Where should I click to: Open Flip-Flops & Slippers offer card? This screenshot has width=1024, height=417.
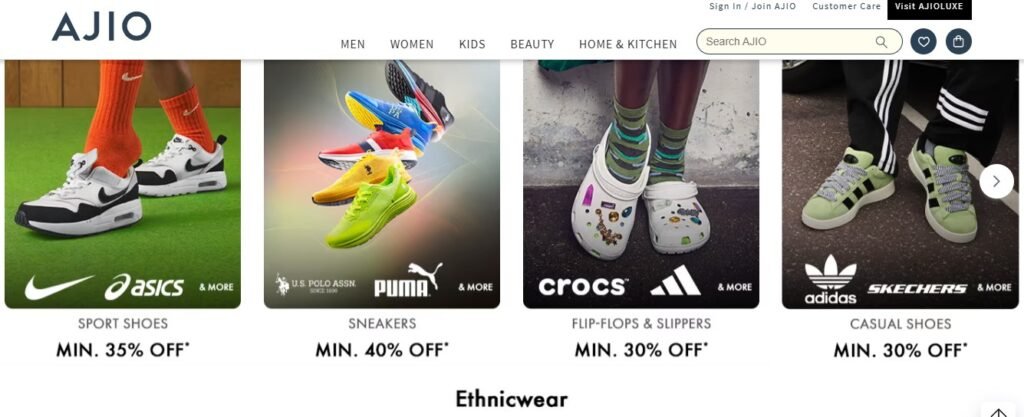(641, 185)
